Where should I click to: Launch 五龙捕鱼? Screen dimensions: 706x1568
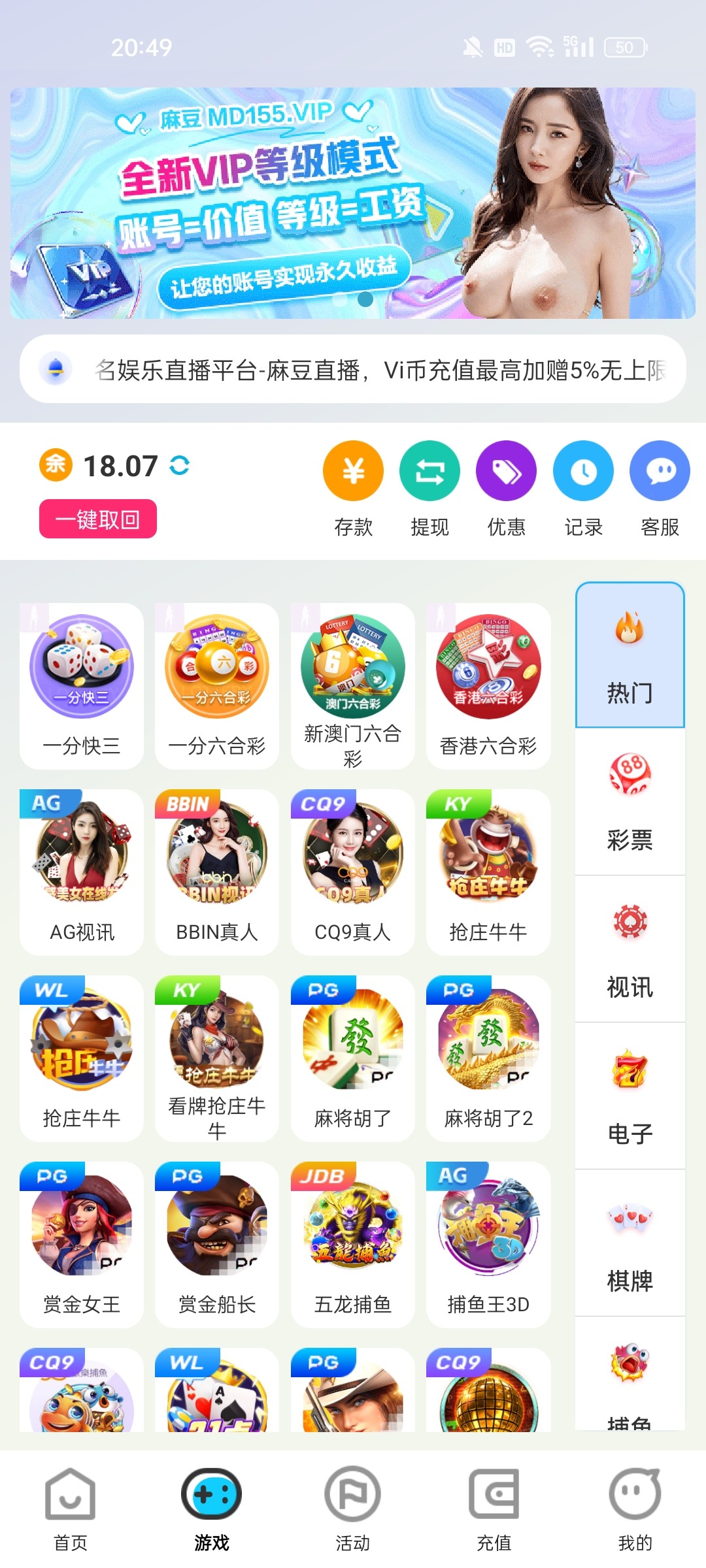[353, 1245]
